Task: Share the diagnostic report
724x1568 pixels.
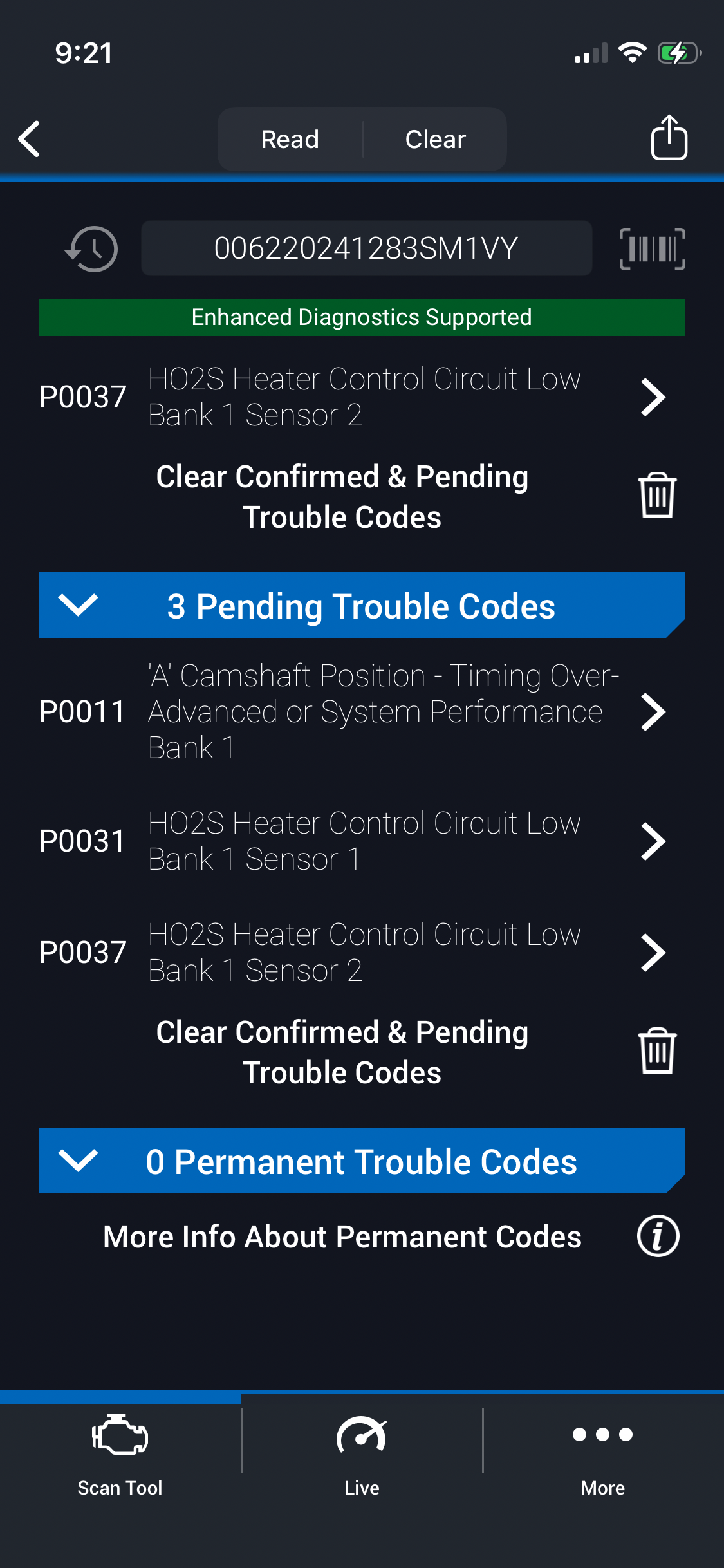Action: 669,138
